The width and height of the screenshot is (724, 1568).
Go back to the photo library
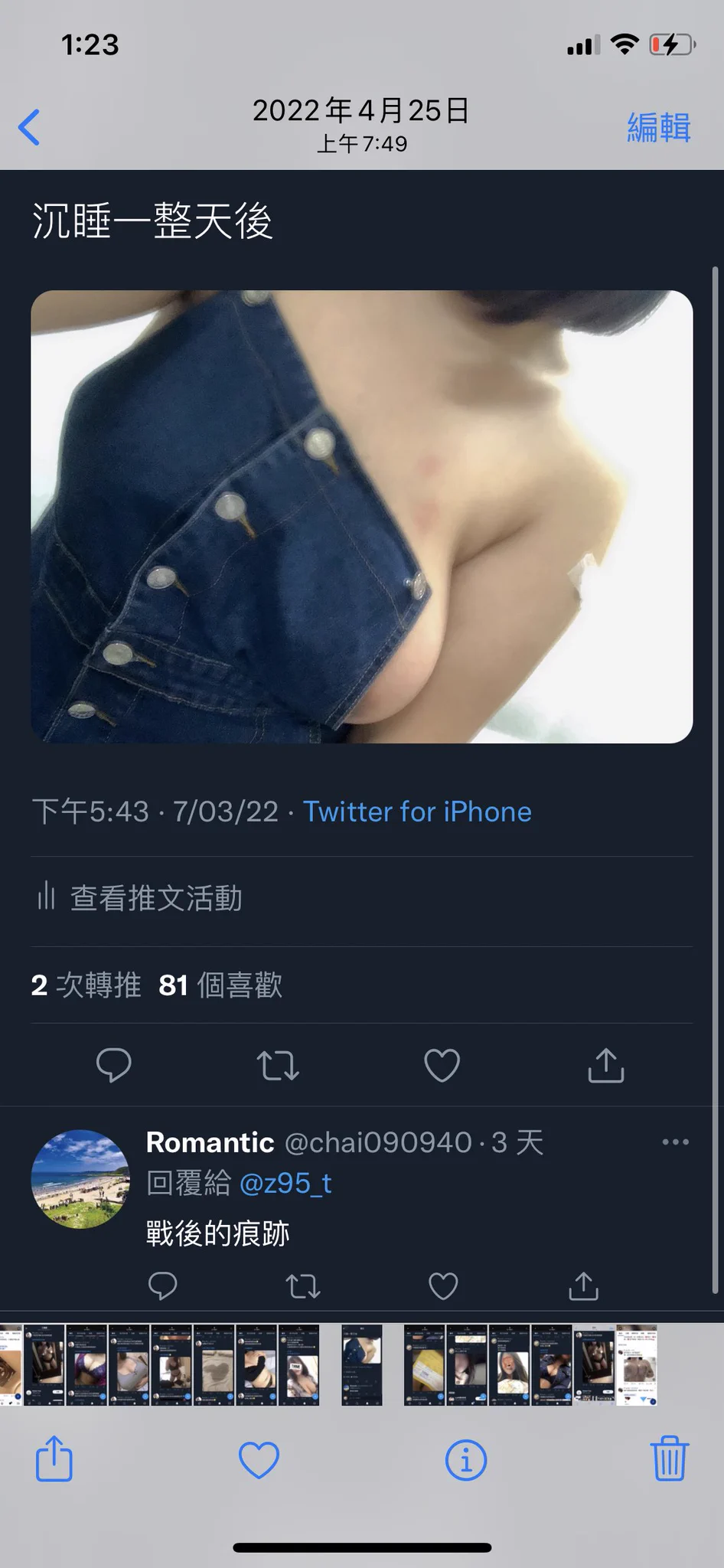point(29,127)
